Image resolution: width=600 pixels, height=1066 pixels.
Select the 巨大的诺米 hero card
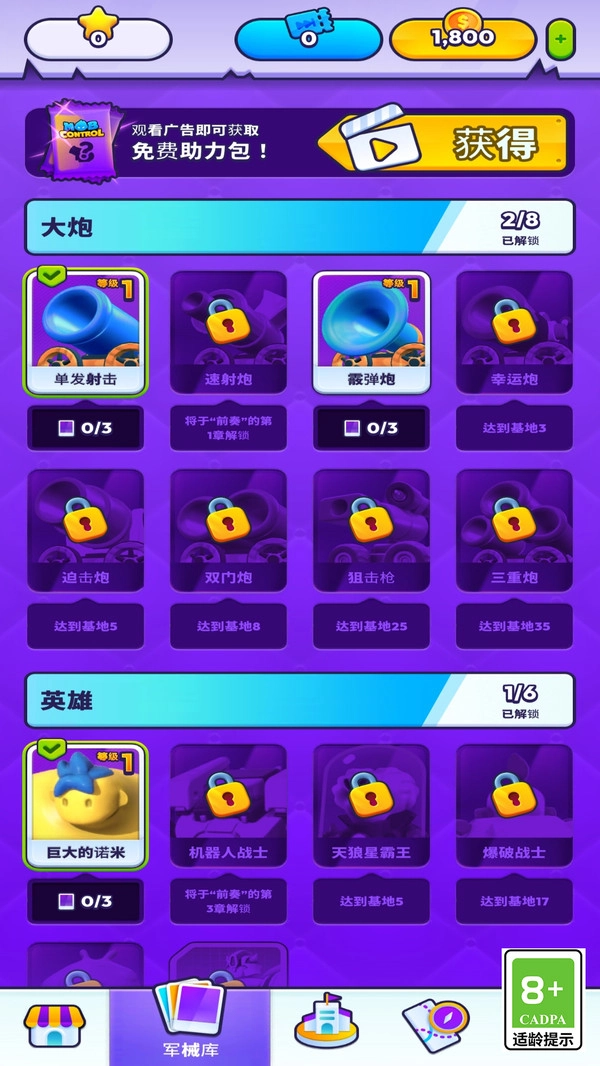click(x=86, y=806)
